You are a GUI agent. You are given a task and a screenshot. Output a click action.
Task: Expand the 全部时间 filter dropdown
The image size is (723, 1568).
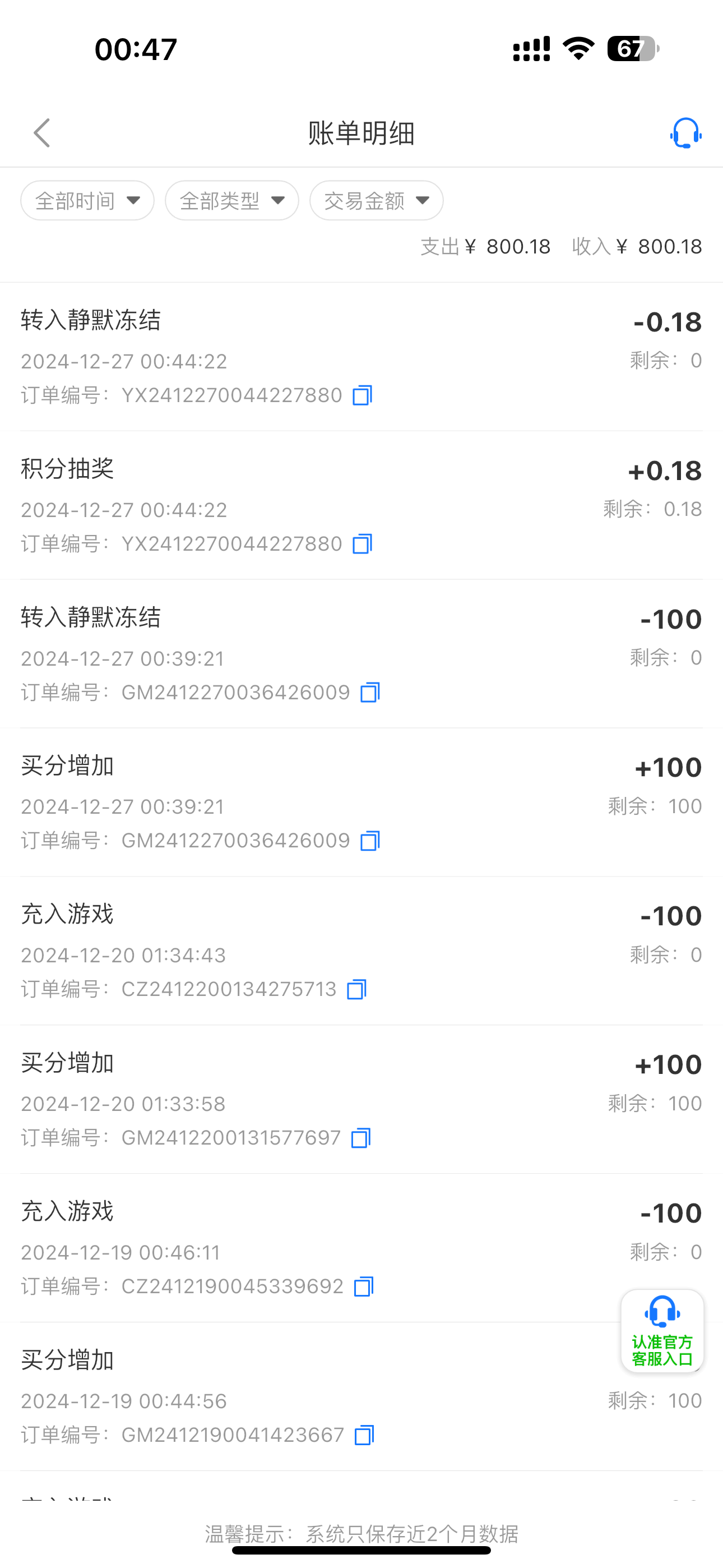87,200
